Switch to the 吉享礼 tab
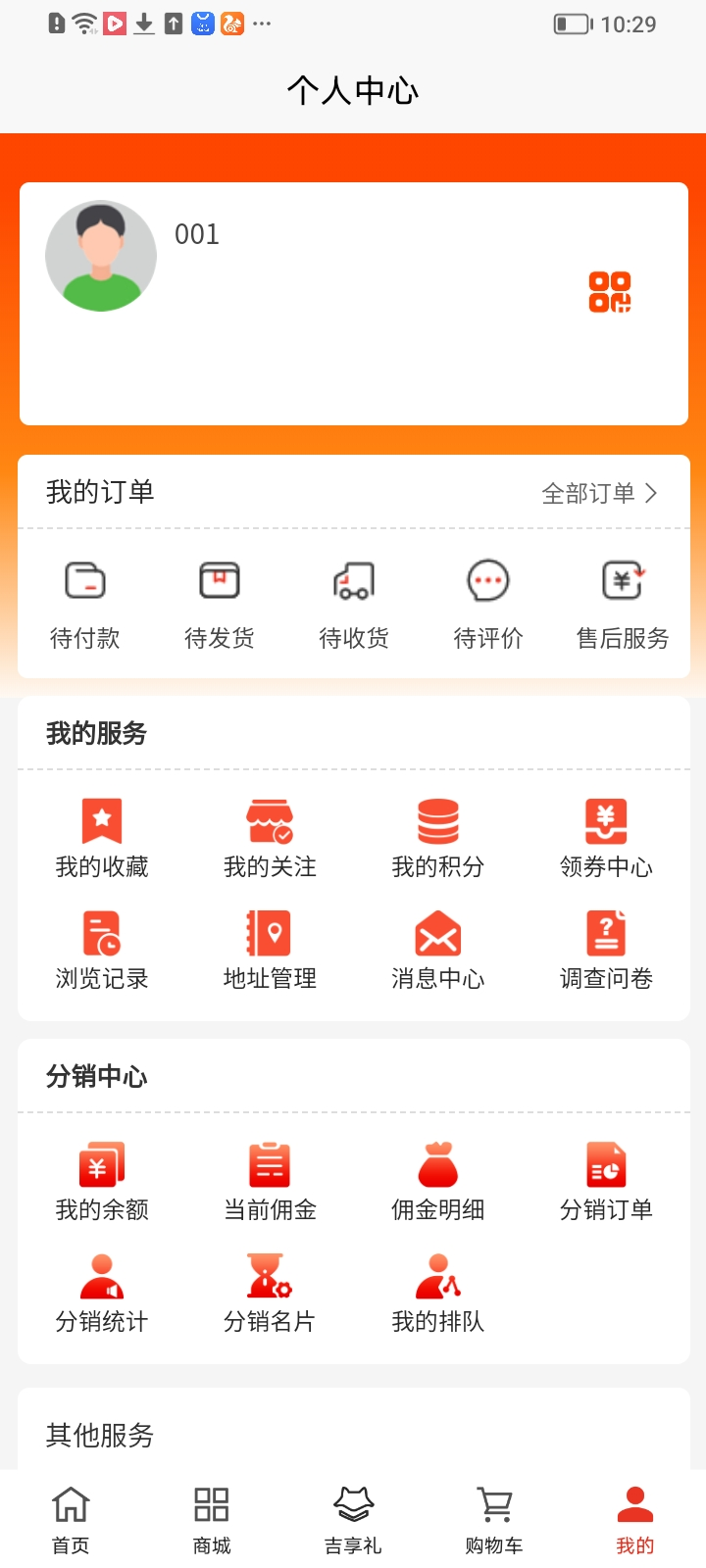This screenshot has height=1568, width=706. tap(352, 1517)
